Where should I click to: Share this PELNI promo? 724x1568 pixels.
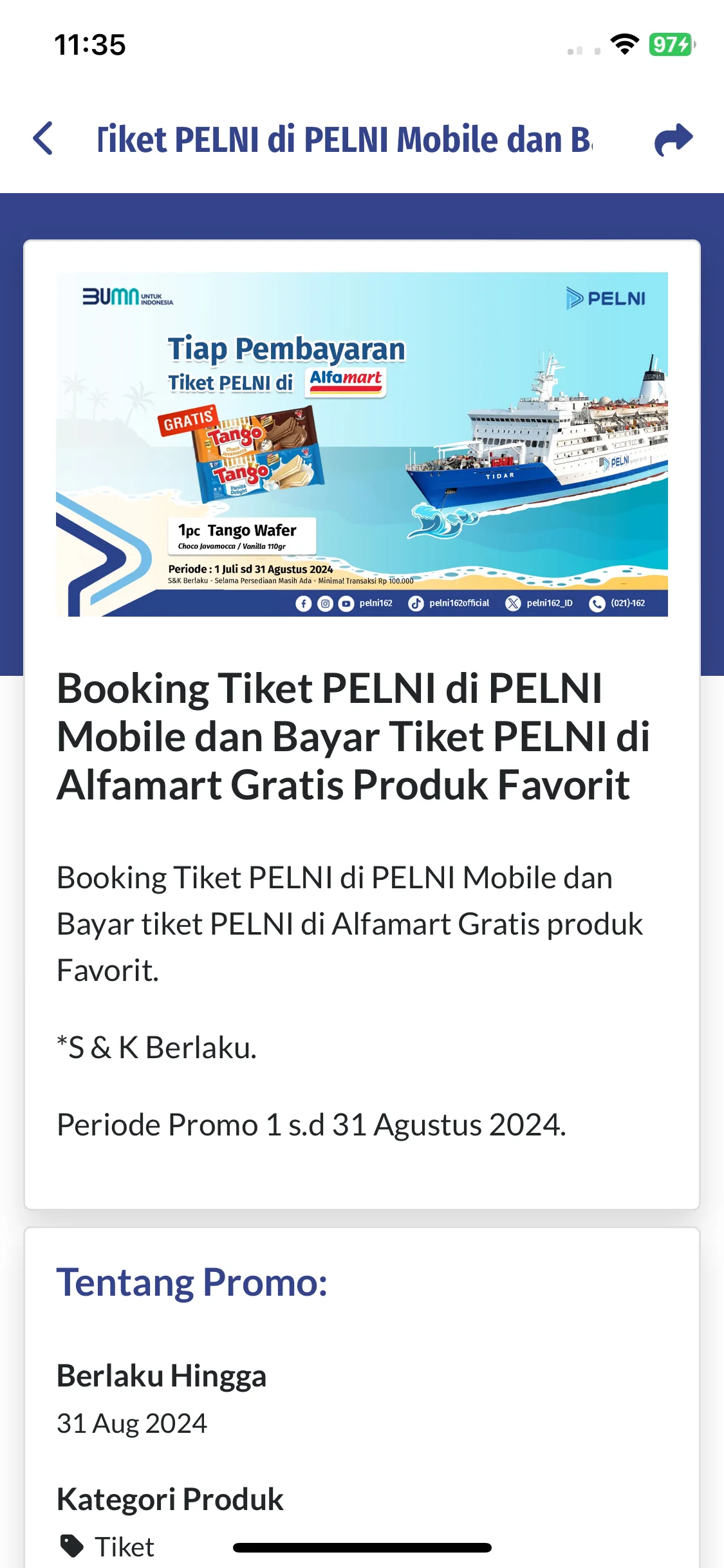tap(673, 139)
